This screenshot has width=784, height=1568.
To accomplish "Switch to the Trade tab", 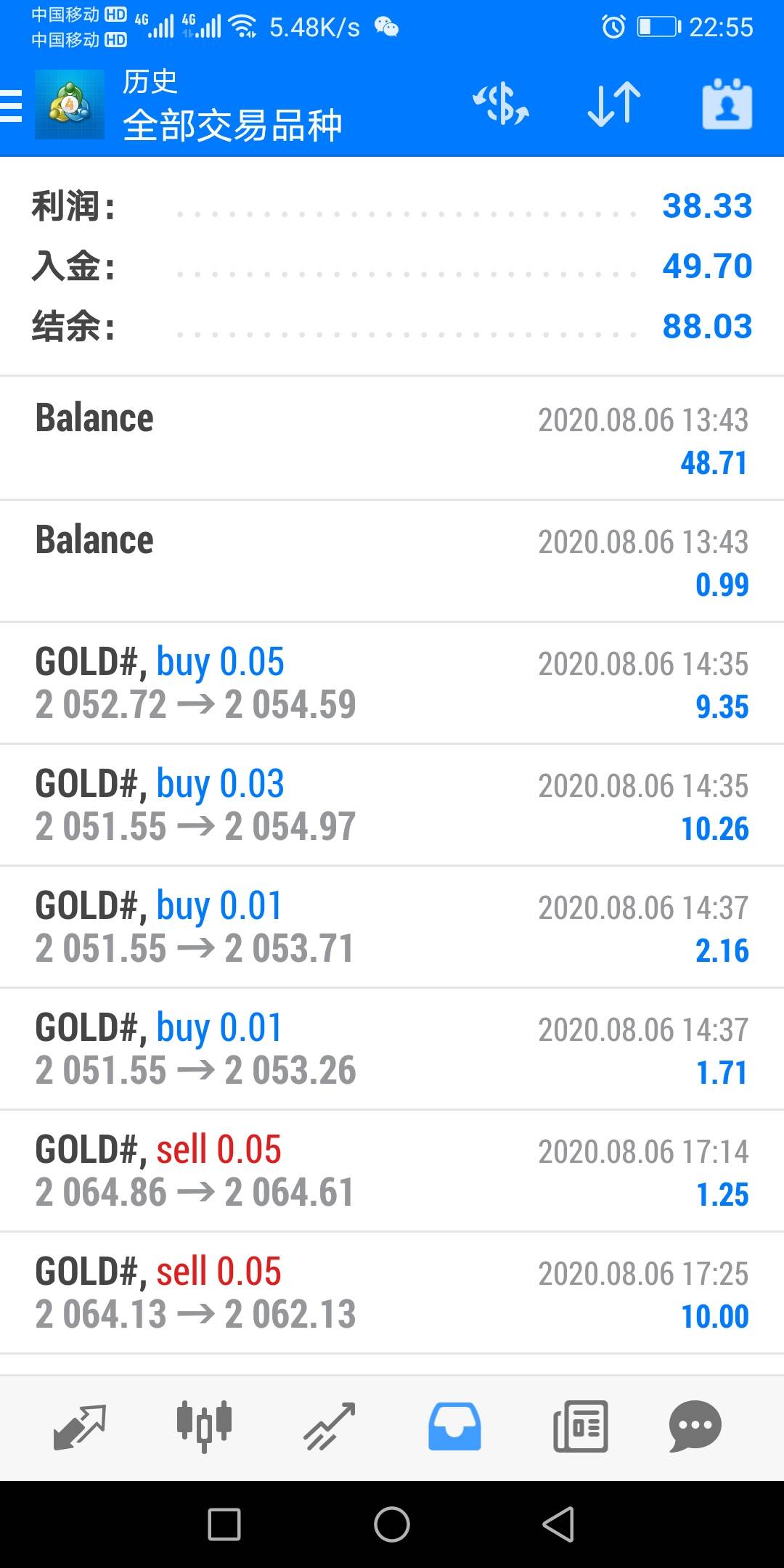I will [x=329, y=1426].
